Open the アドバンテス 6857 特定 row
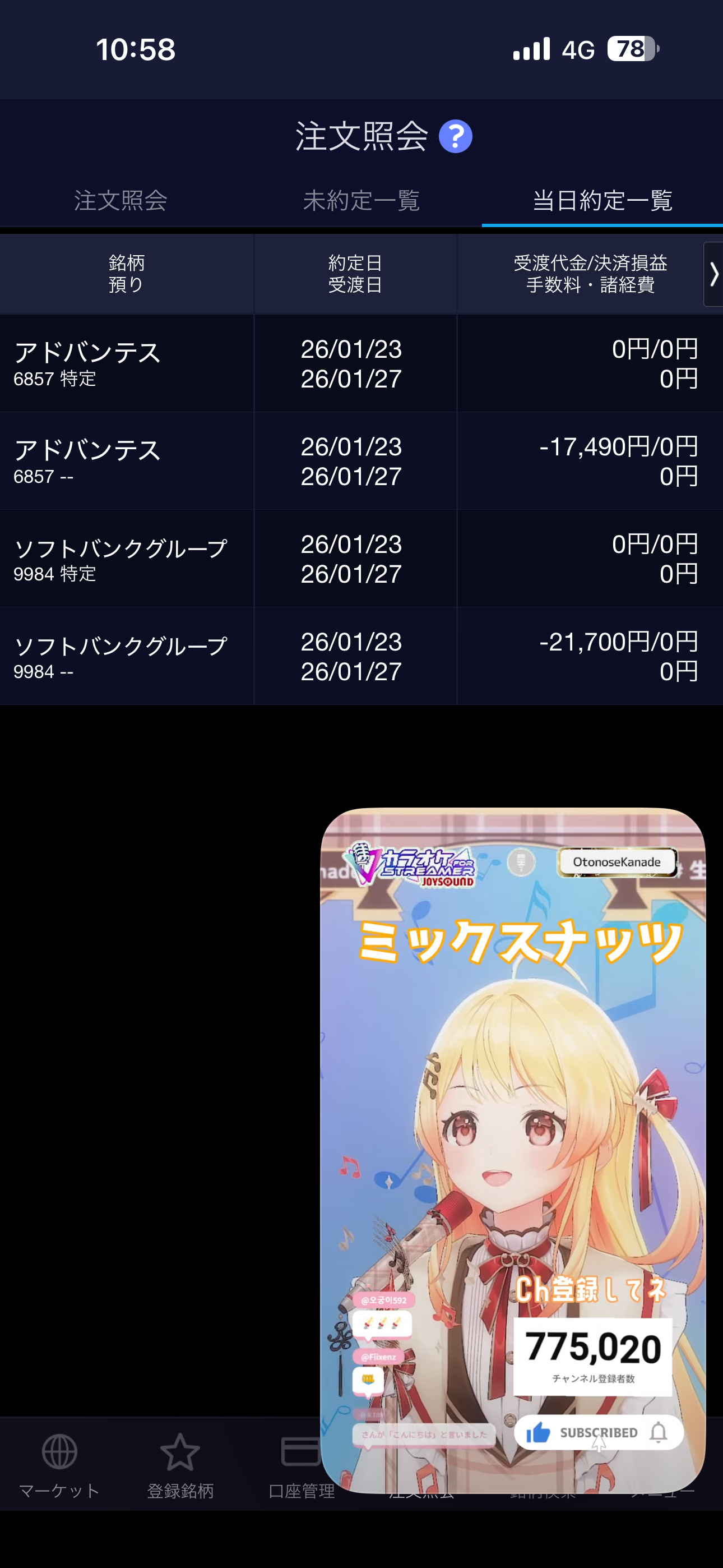 (361, 363)
